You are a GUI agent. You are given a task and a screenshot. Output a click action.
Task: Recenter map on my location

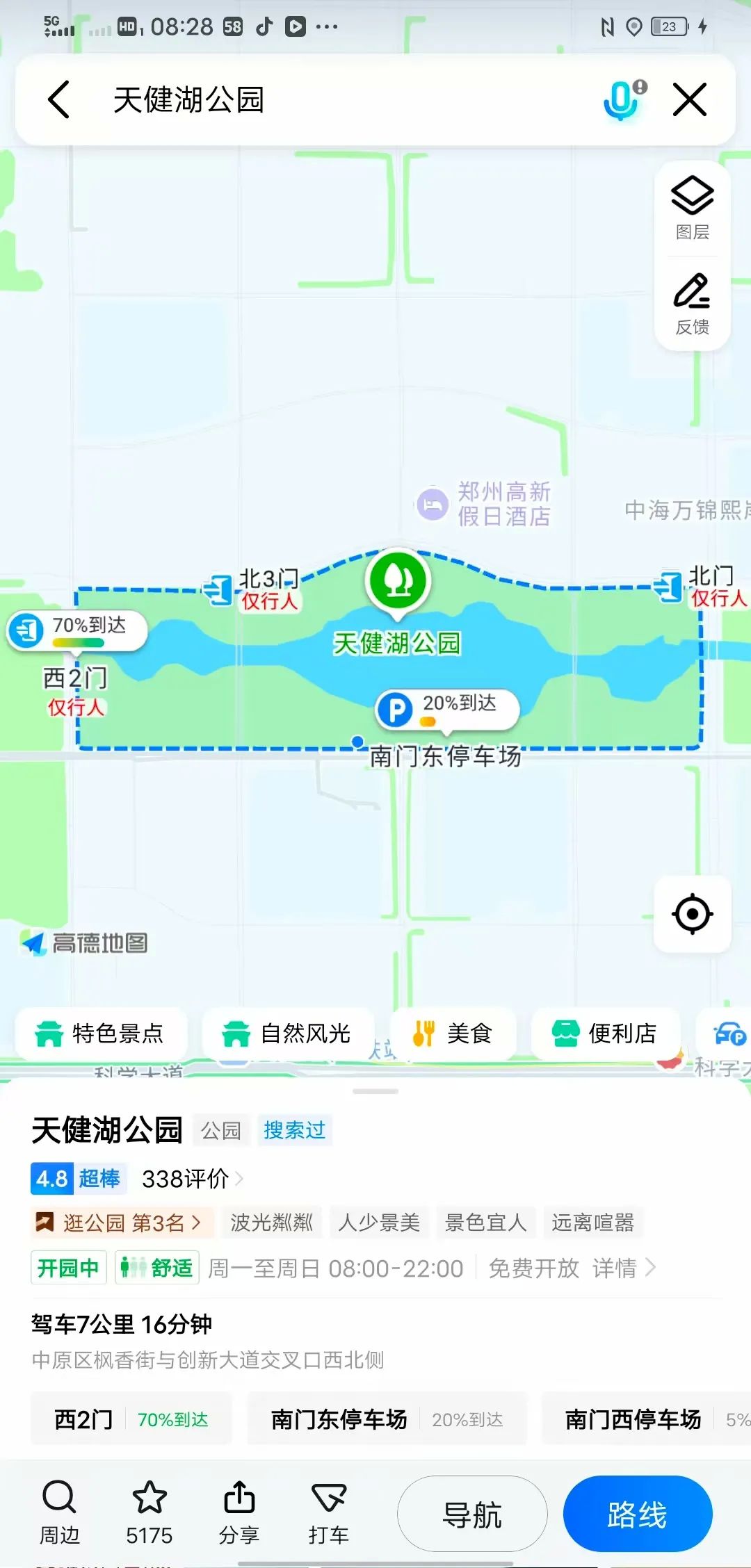click(693, 914)
